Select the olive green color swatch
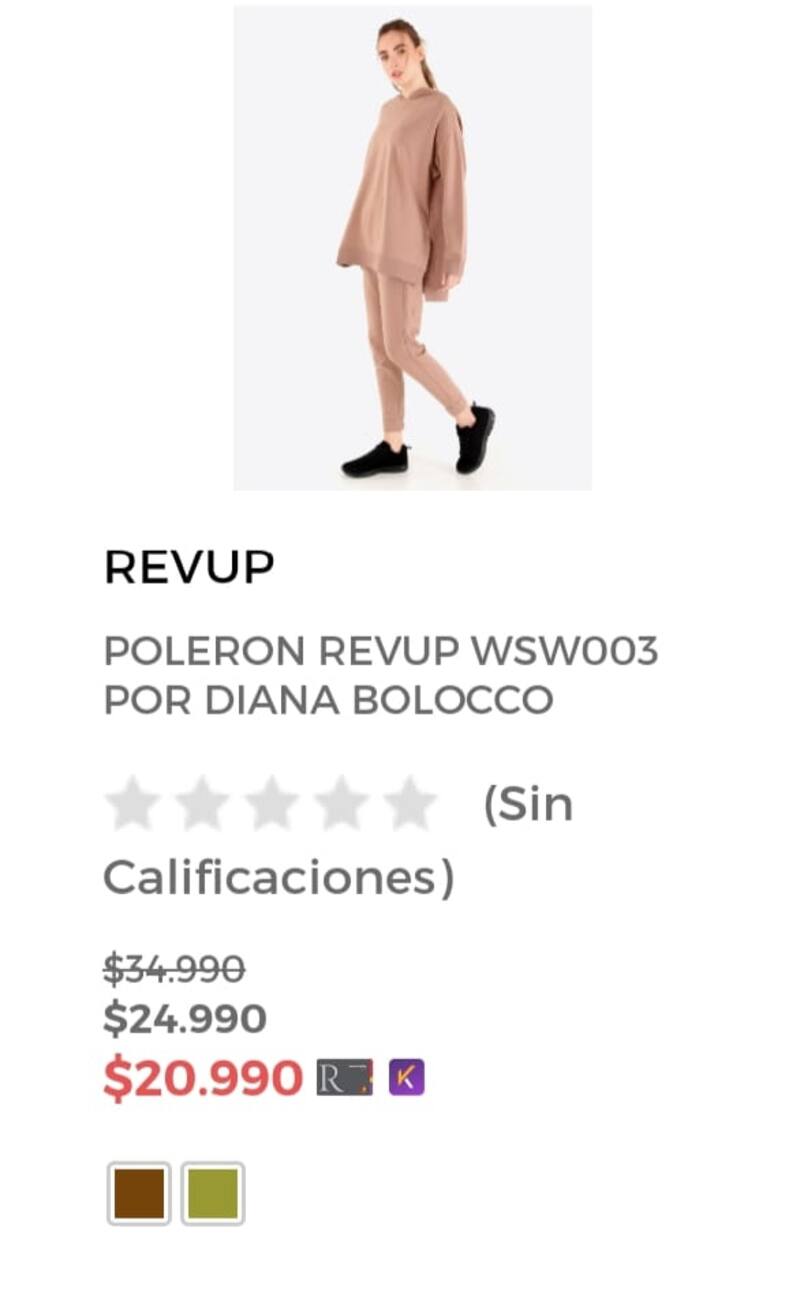Screen dimensions: 800x1303 [x=212, y=1193]
